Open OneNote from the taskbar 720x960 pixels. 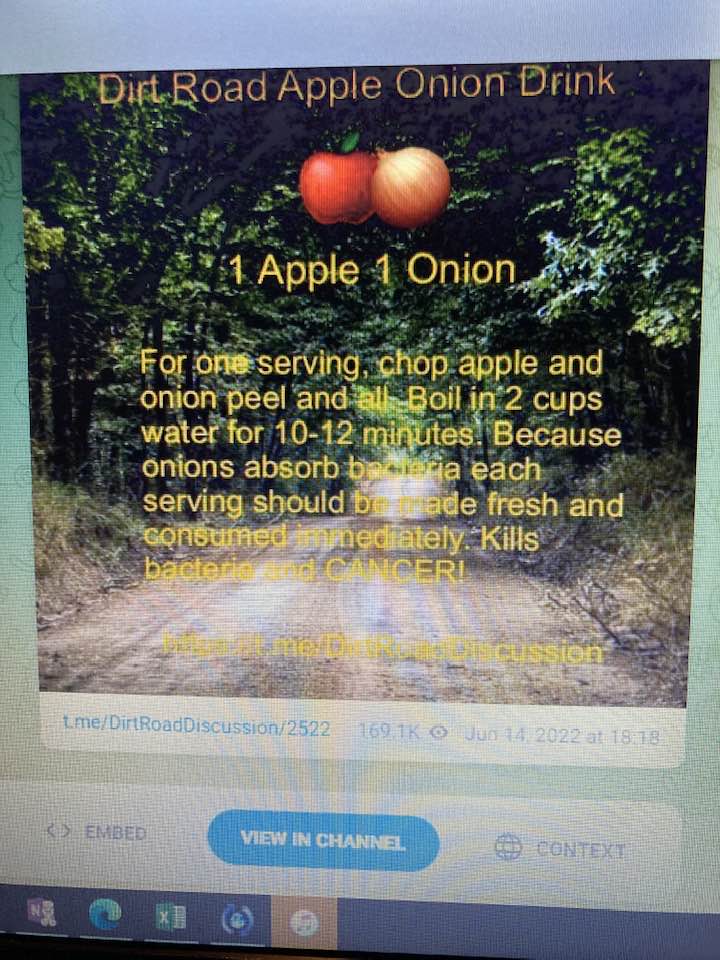(x=42, y=914)
